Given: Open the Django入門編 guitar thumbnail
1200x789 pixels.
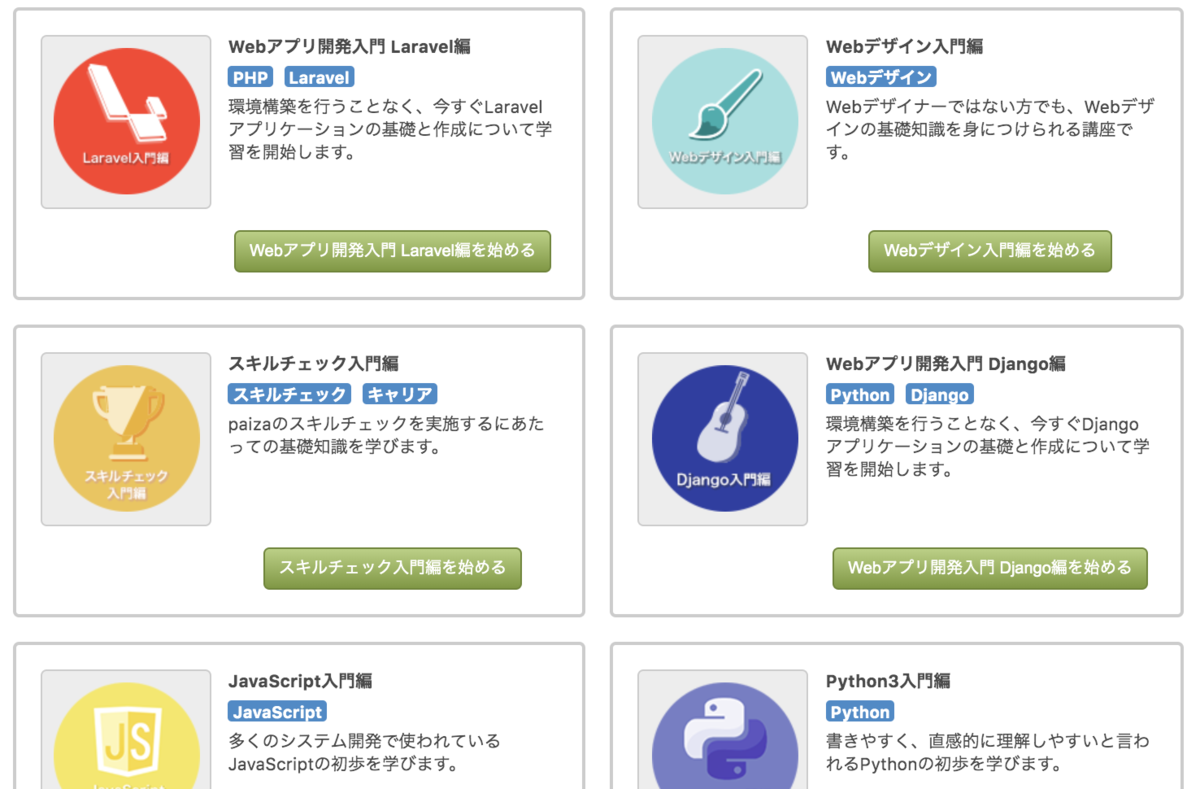Looking at the screenshot, I should pos(723,439).
